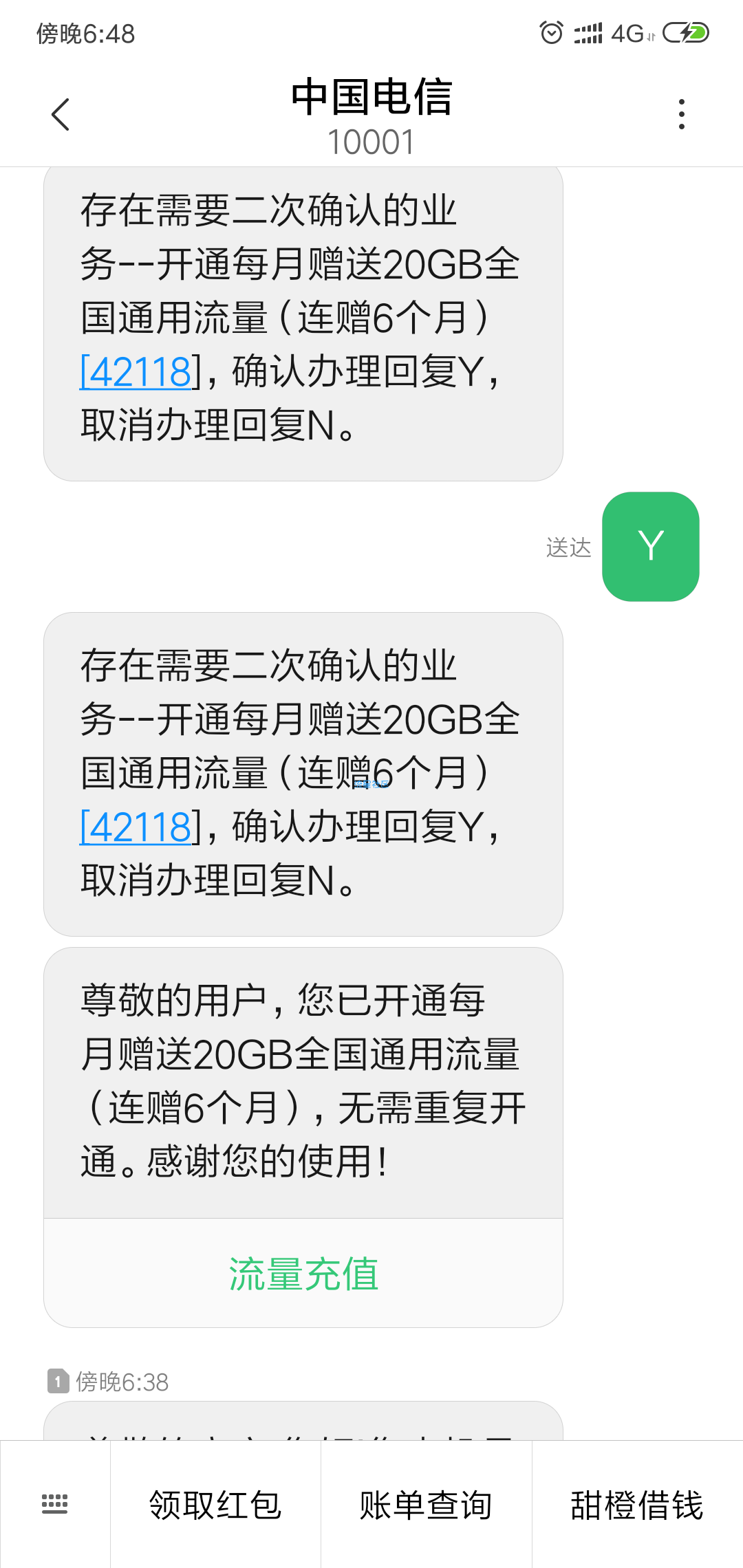The image size is (743, 1568).
Task: Tap the 流量充值 button
Action: click(x=303, y=1273)
